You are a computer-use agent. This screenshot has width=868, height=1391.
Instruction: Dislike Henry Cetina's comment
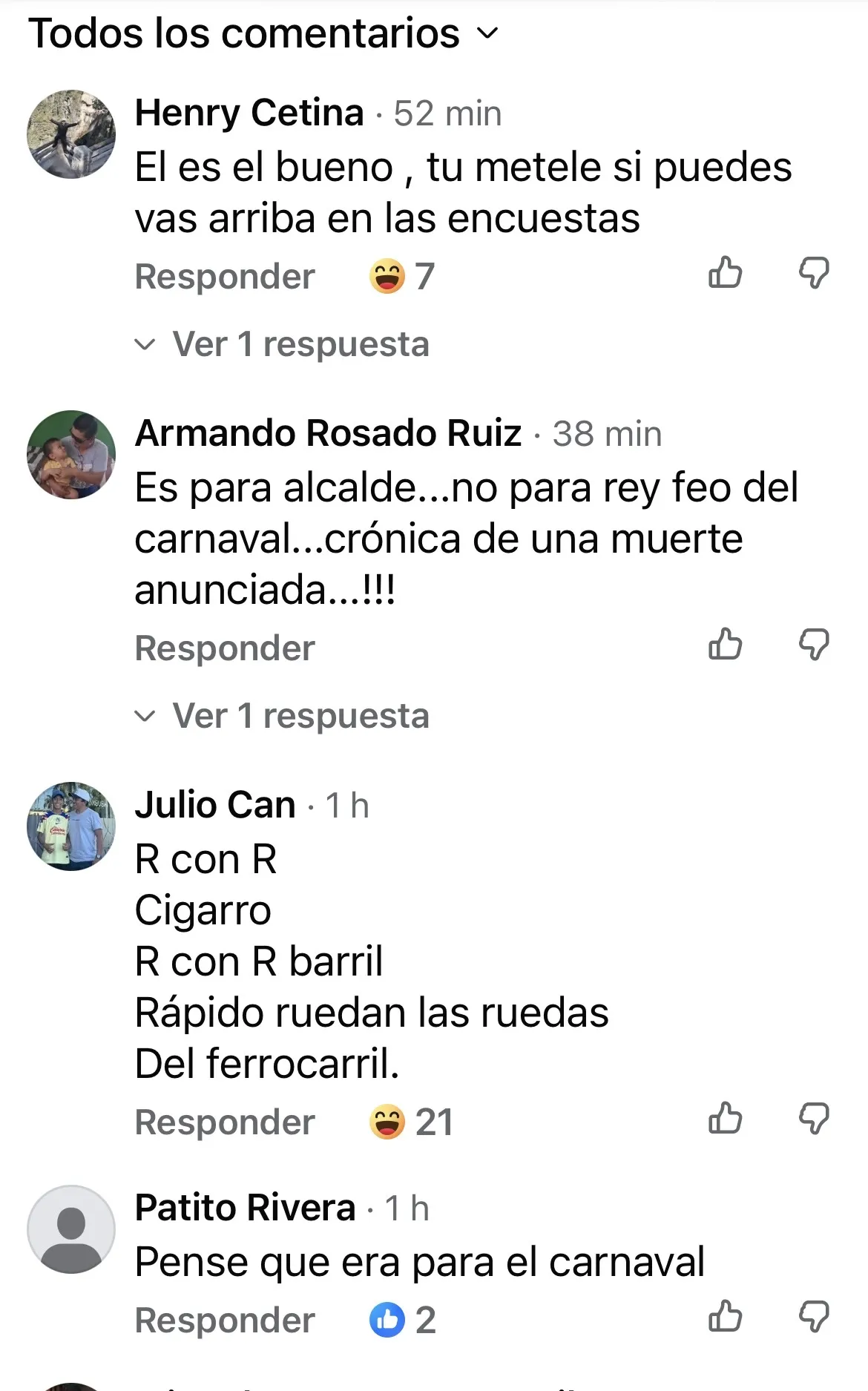pos(814,272)
